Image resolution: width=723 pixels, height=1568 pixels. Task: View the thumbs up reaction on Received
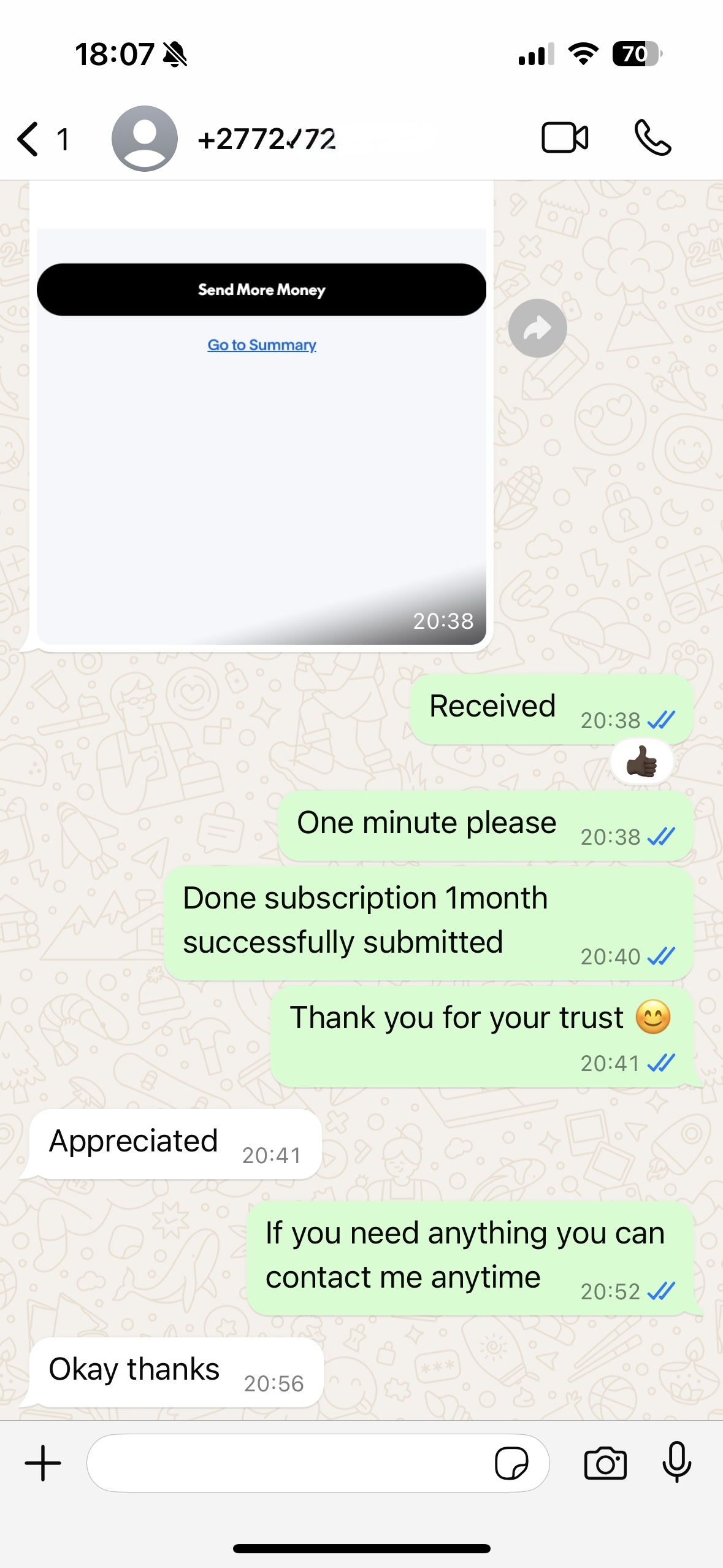pos(641,763)
